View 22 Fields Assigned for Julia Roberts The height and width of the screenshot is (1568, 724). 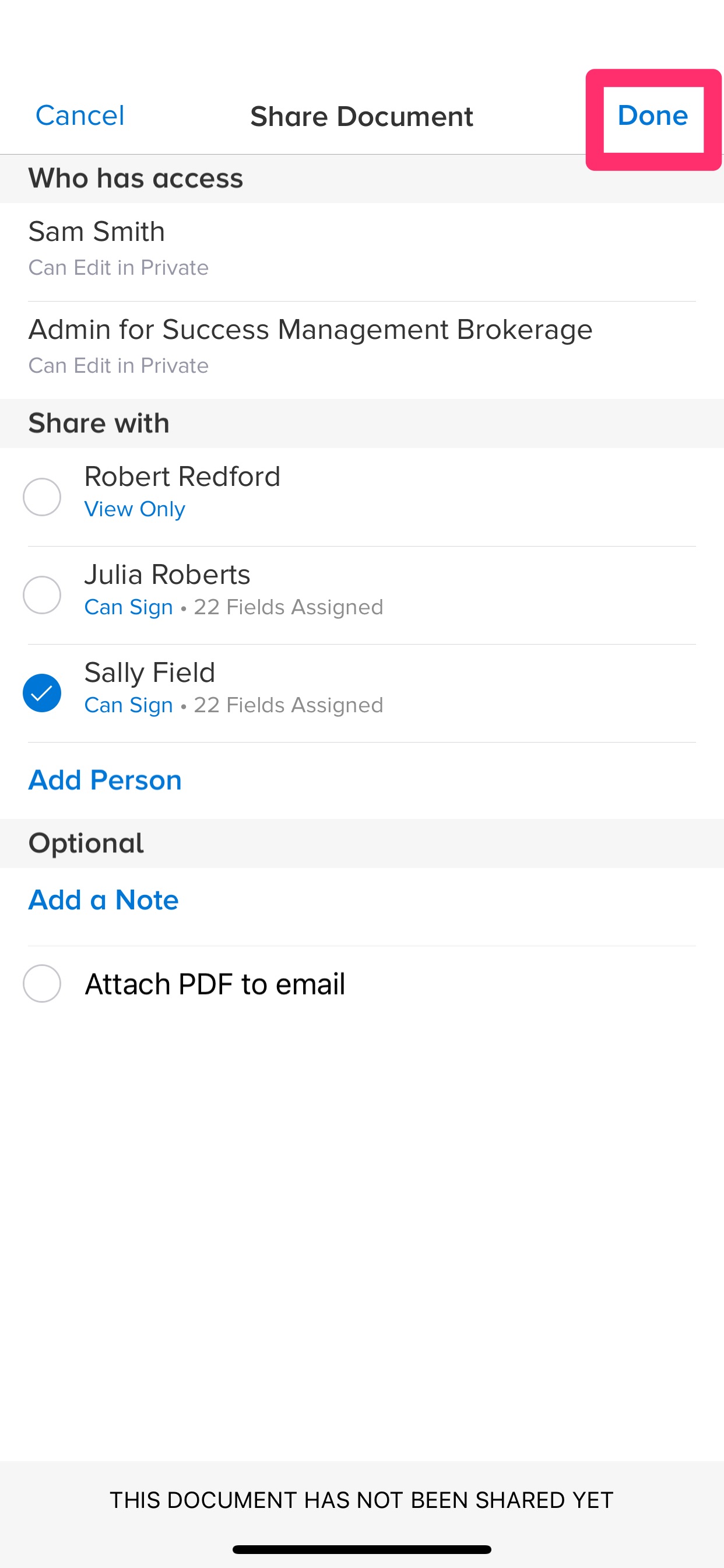[287, 606]
